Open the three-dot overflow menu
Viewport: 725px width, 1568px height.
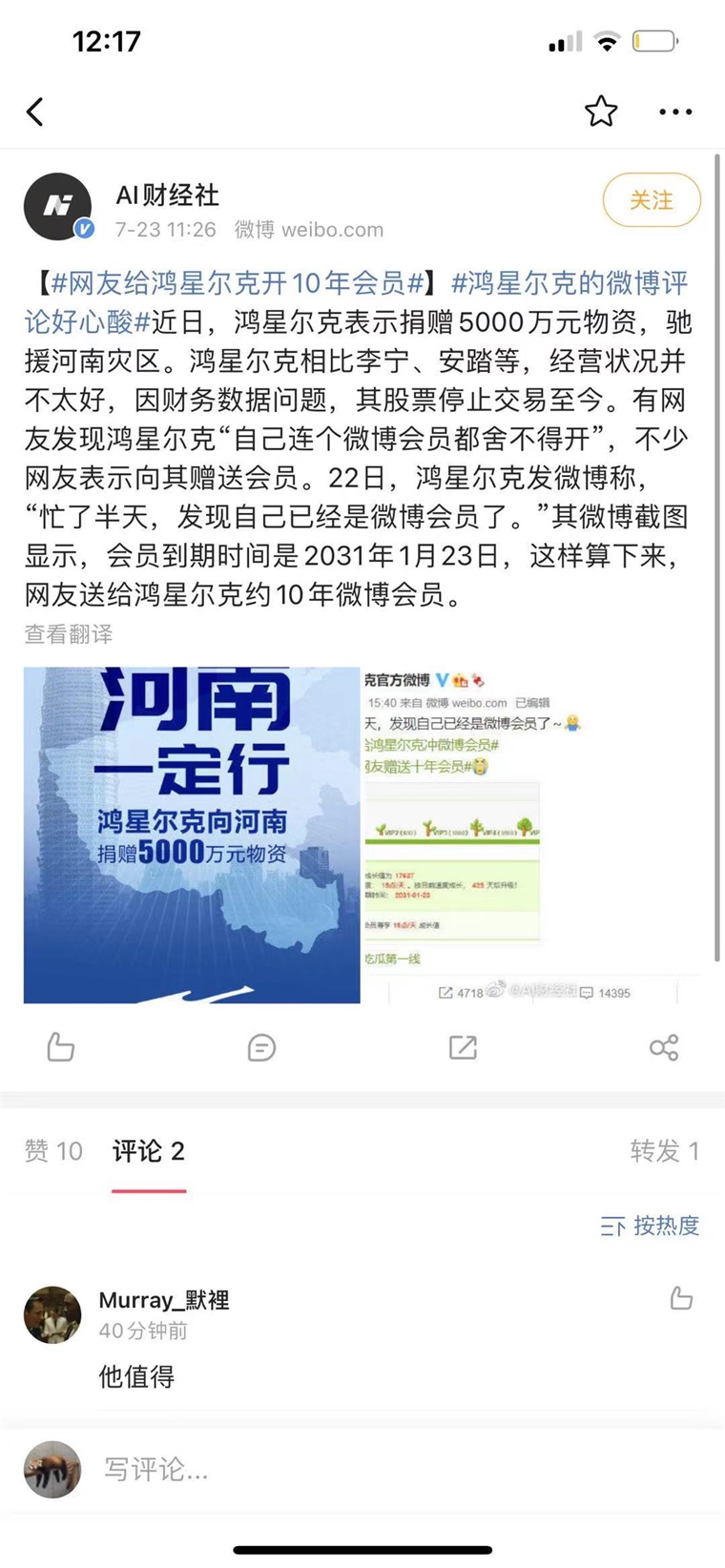[675, 112]
